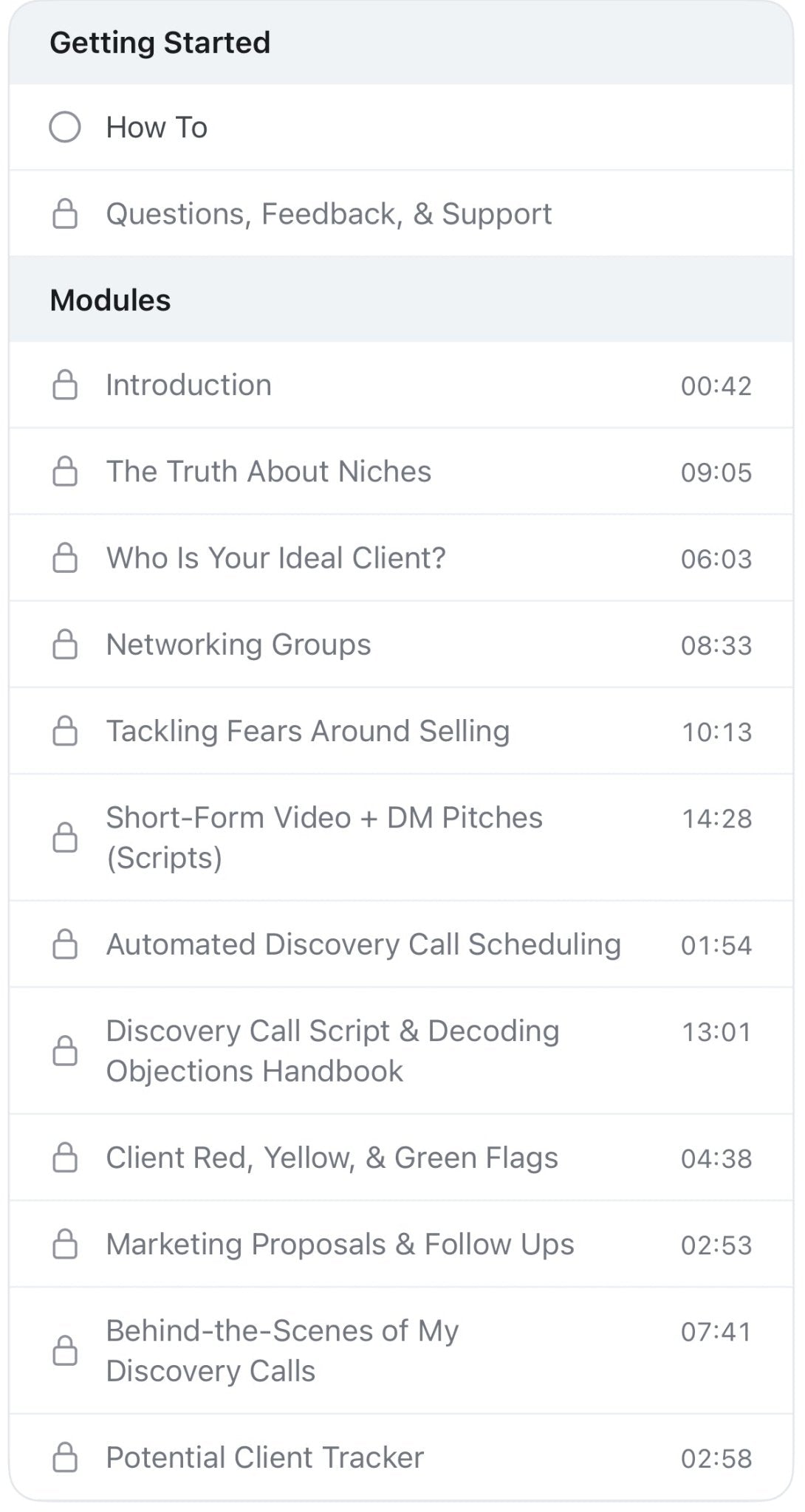Click the lock next to Potential Client Tracker
805x1512 pixels.
(65, 1458)
